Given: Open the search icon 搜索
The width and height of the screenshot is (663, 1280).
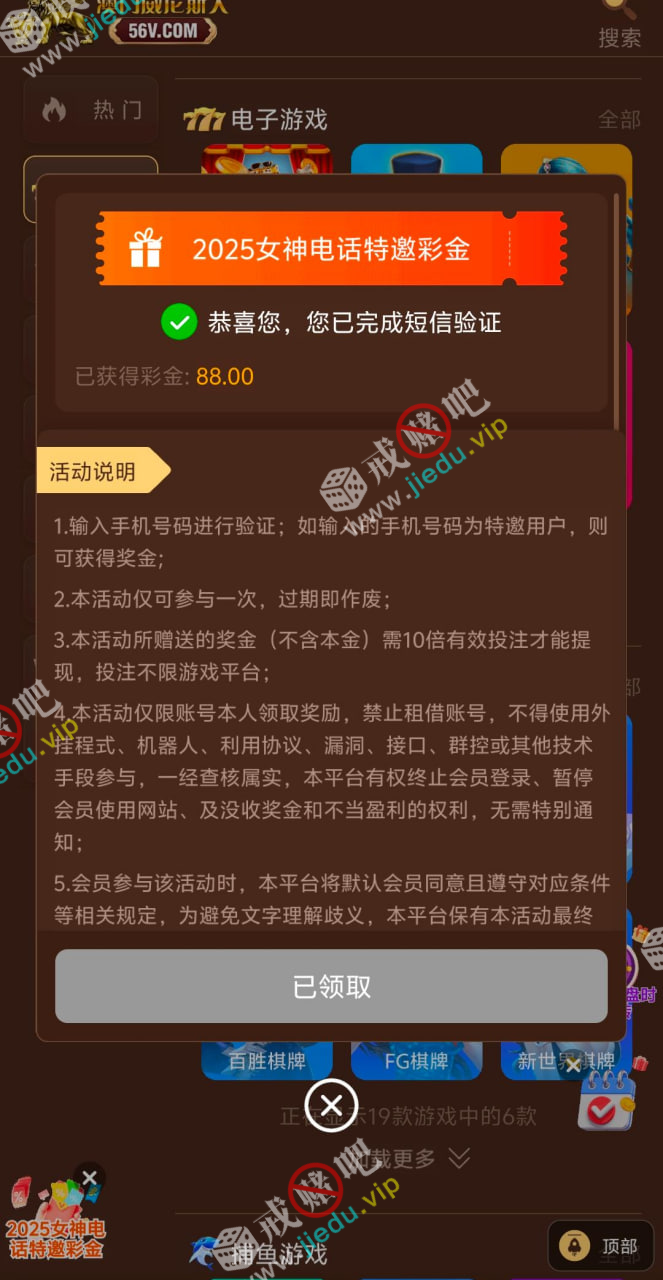Looking at the screenshot, I should coord(619,23).
